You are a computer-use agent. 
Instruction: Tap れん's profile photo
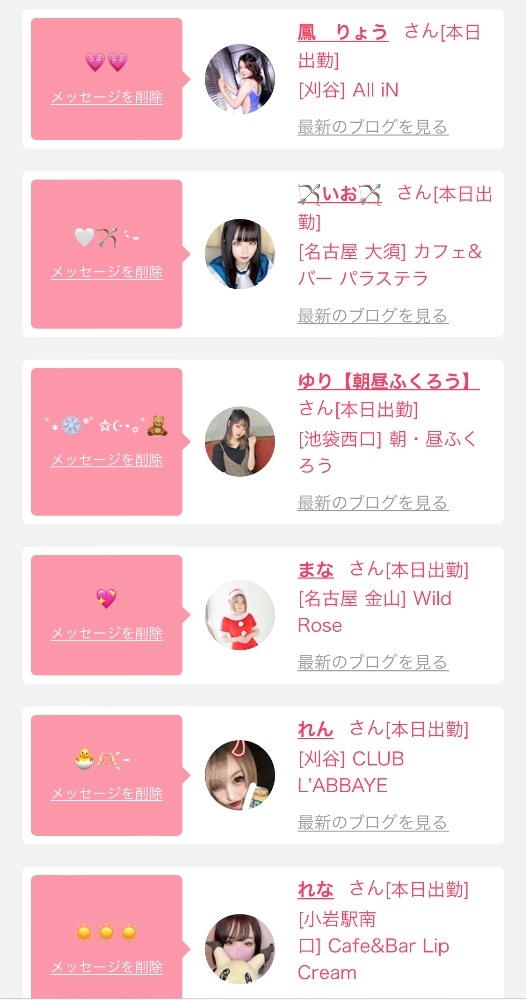click(240, 775)
